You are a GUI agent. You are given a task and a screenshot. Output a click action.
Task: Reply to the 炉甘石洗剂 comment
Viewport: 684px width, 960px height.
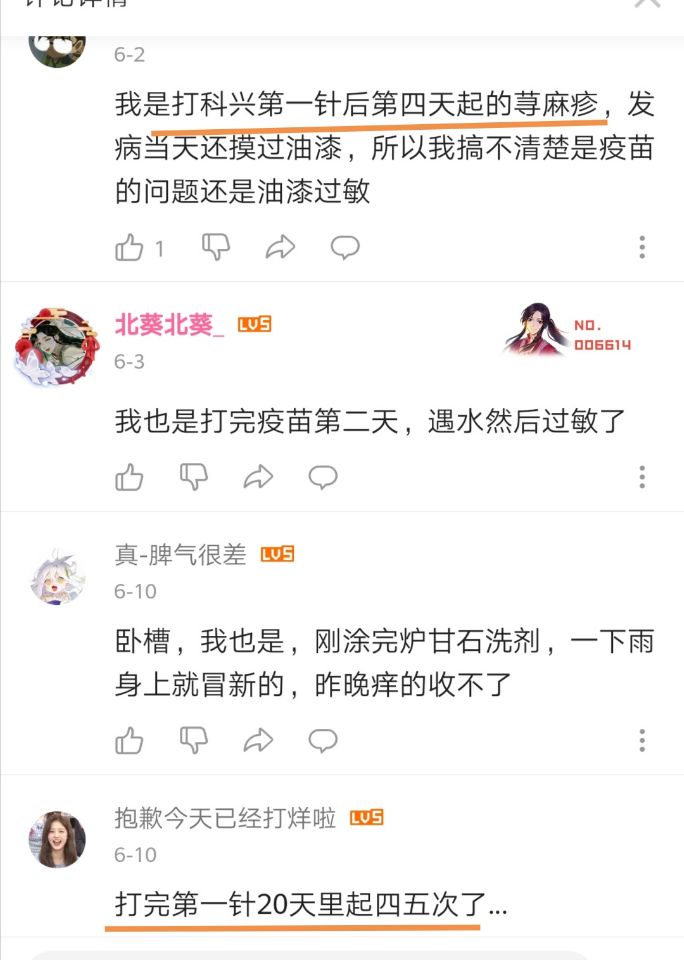[322, 740]
